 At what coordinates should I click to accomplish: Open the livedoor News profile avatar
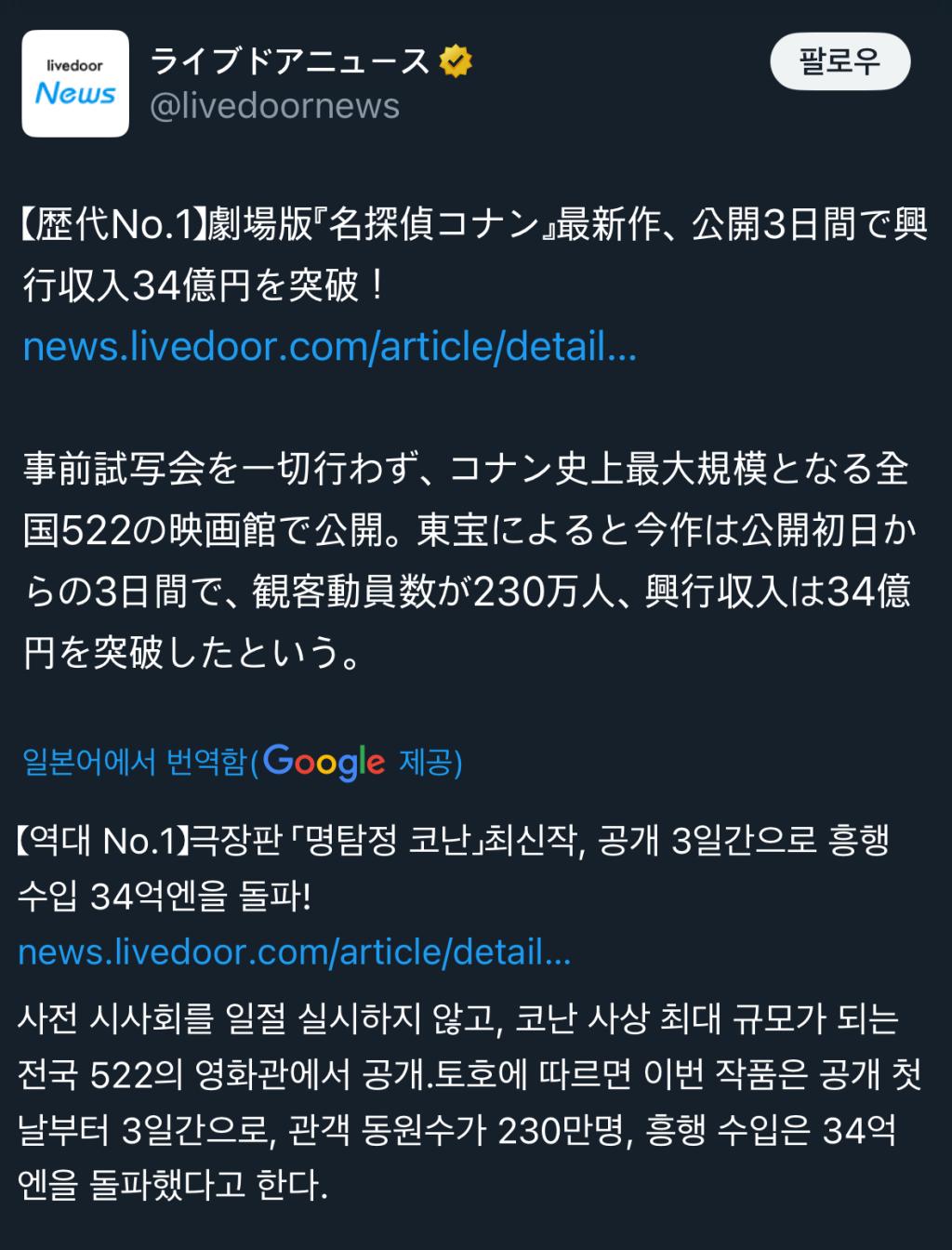(x=75, y=84)
